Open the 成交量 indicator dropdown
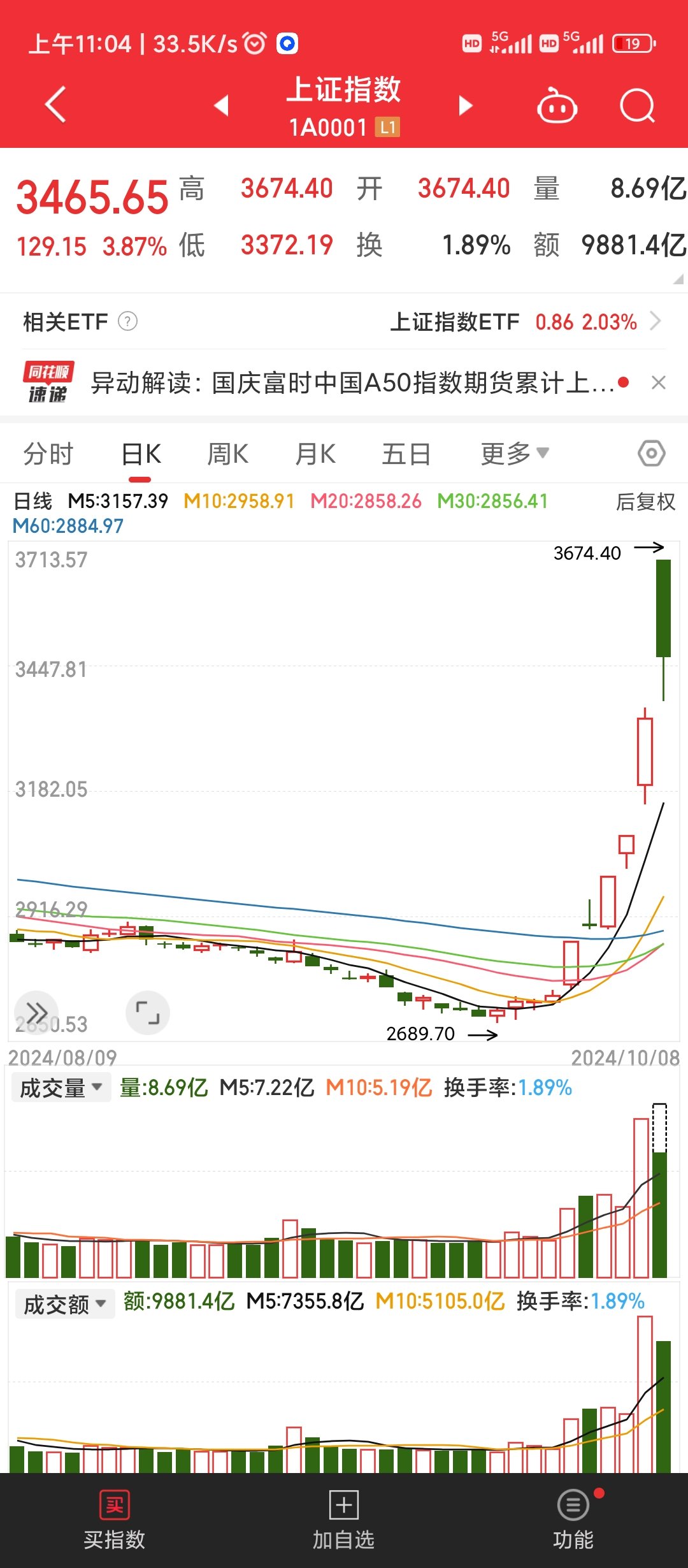Viewport: 688px width, 1568px height. [x=61, y=1087]
